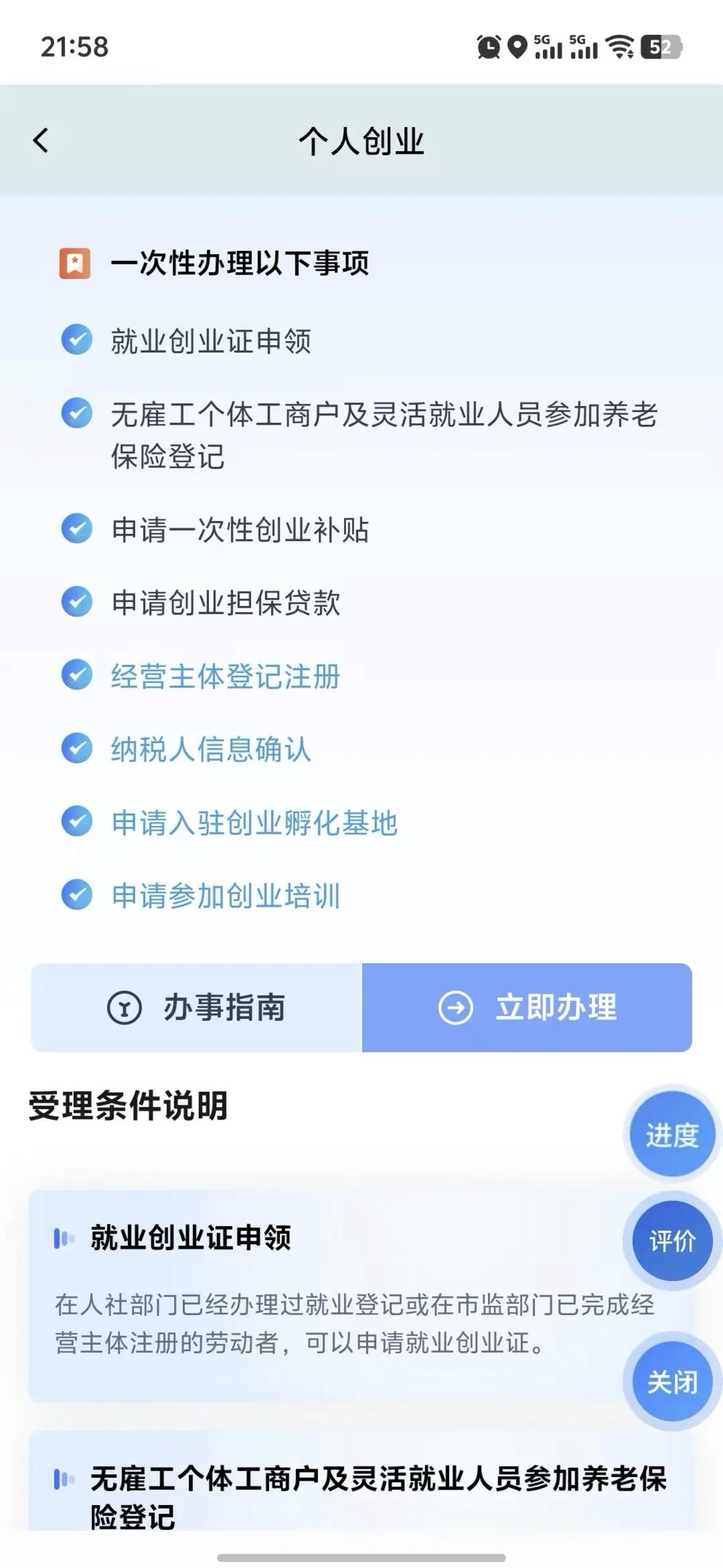Image resolution: width=723 pixels, height=1568 pixels.
Task: Dismiss via the 关闭 floating button
Action: click(672, 1382)
